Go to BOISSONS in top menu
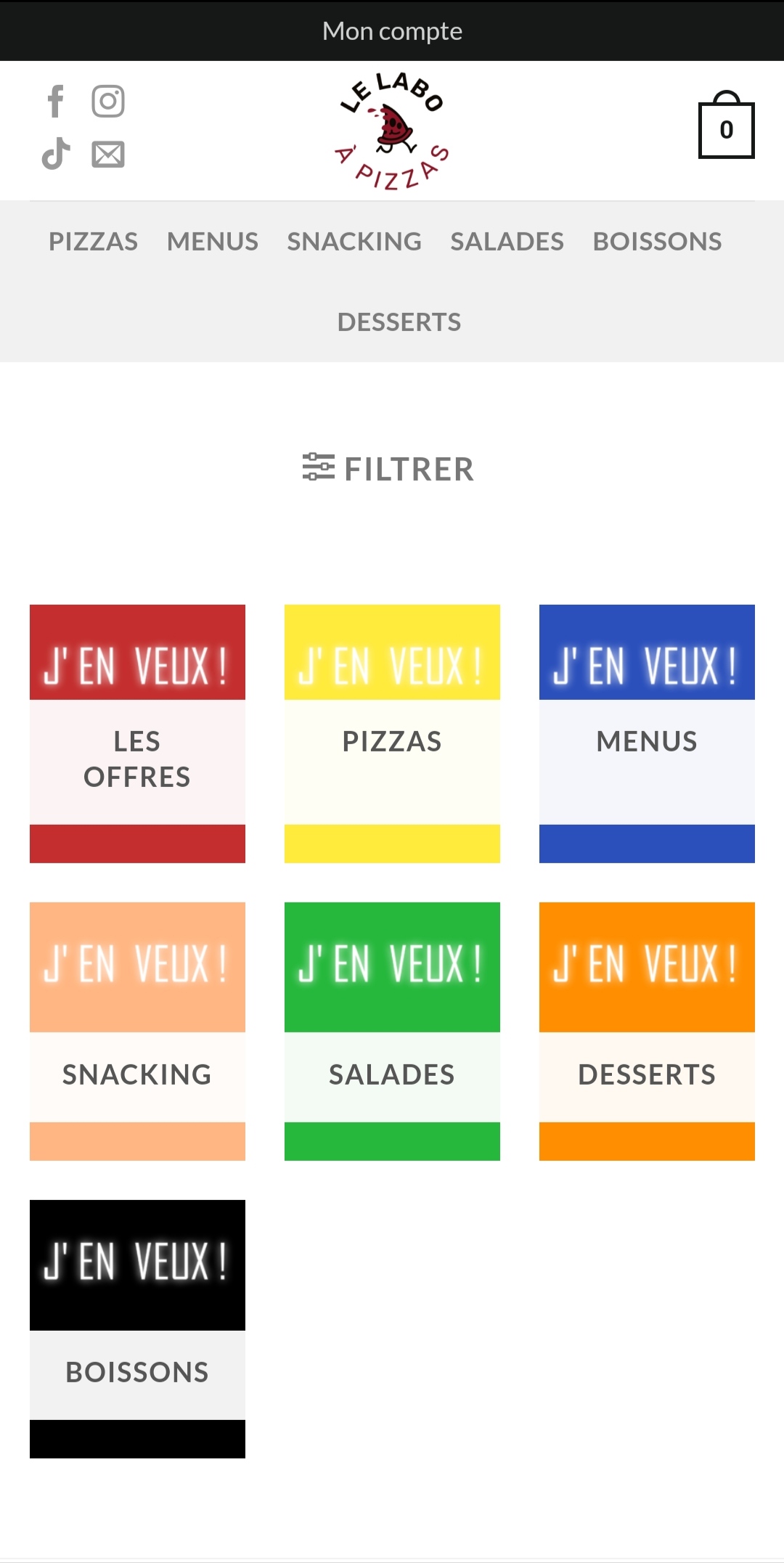 [x=657, y=242]
